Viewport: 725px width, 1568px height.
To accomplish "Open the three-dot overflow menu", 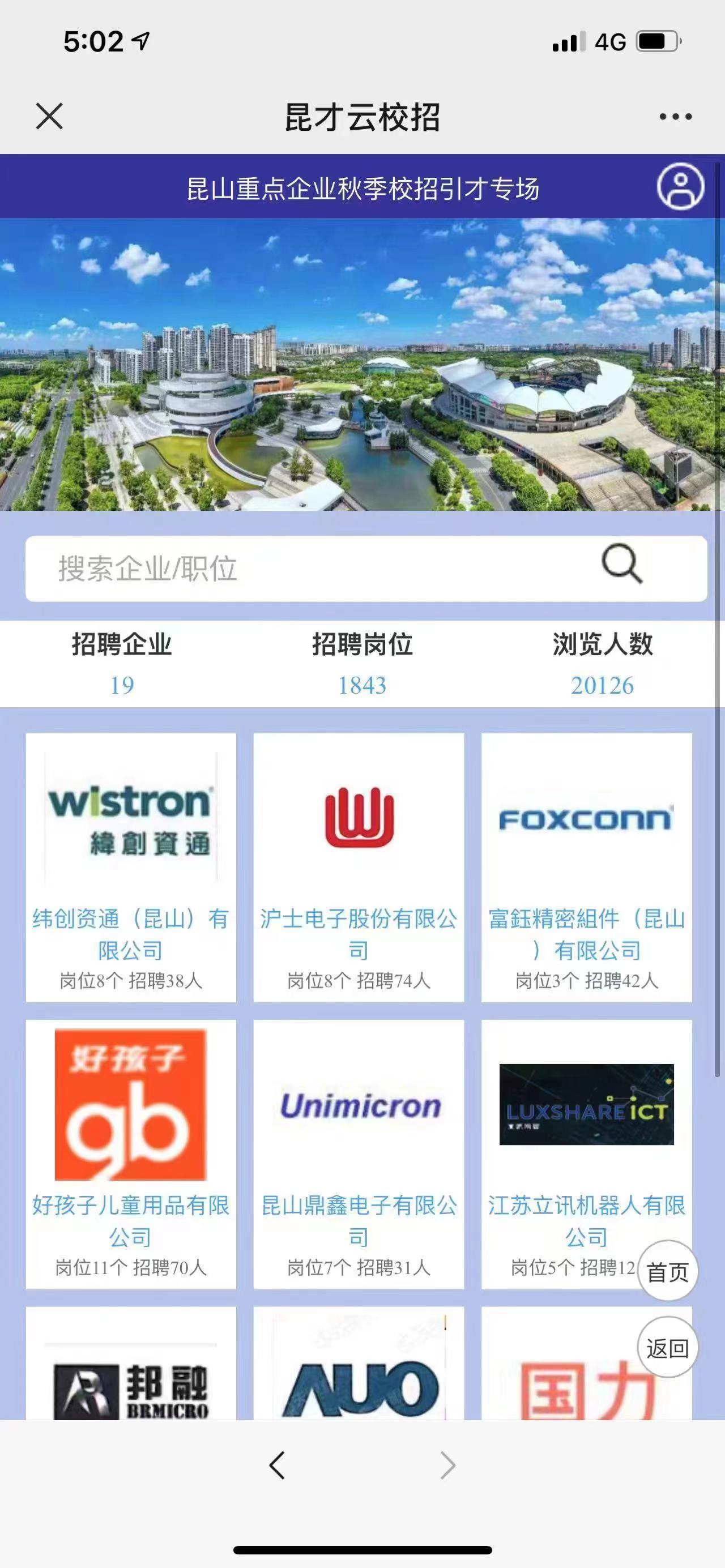I will (x=675, y=116).
